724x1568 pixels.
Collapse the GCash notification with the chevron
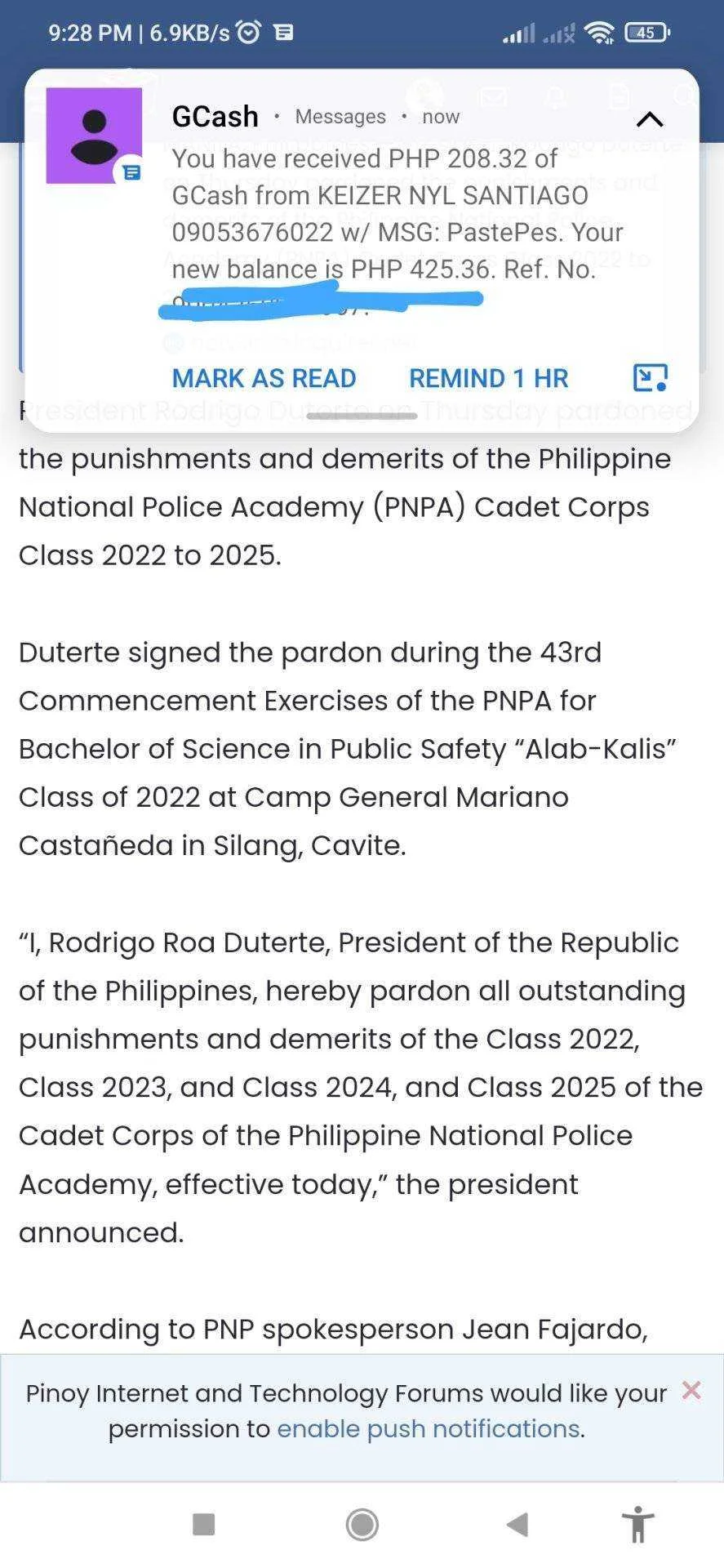[649, 119]
